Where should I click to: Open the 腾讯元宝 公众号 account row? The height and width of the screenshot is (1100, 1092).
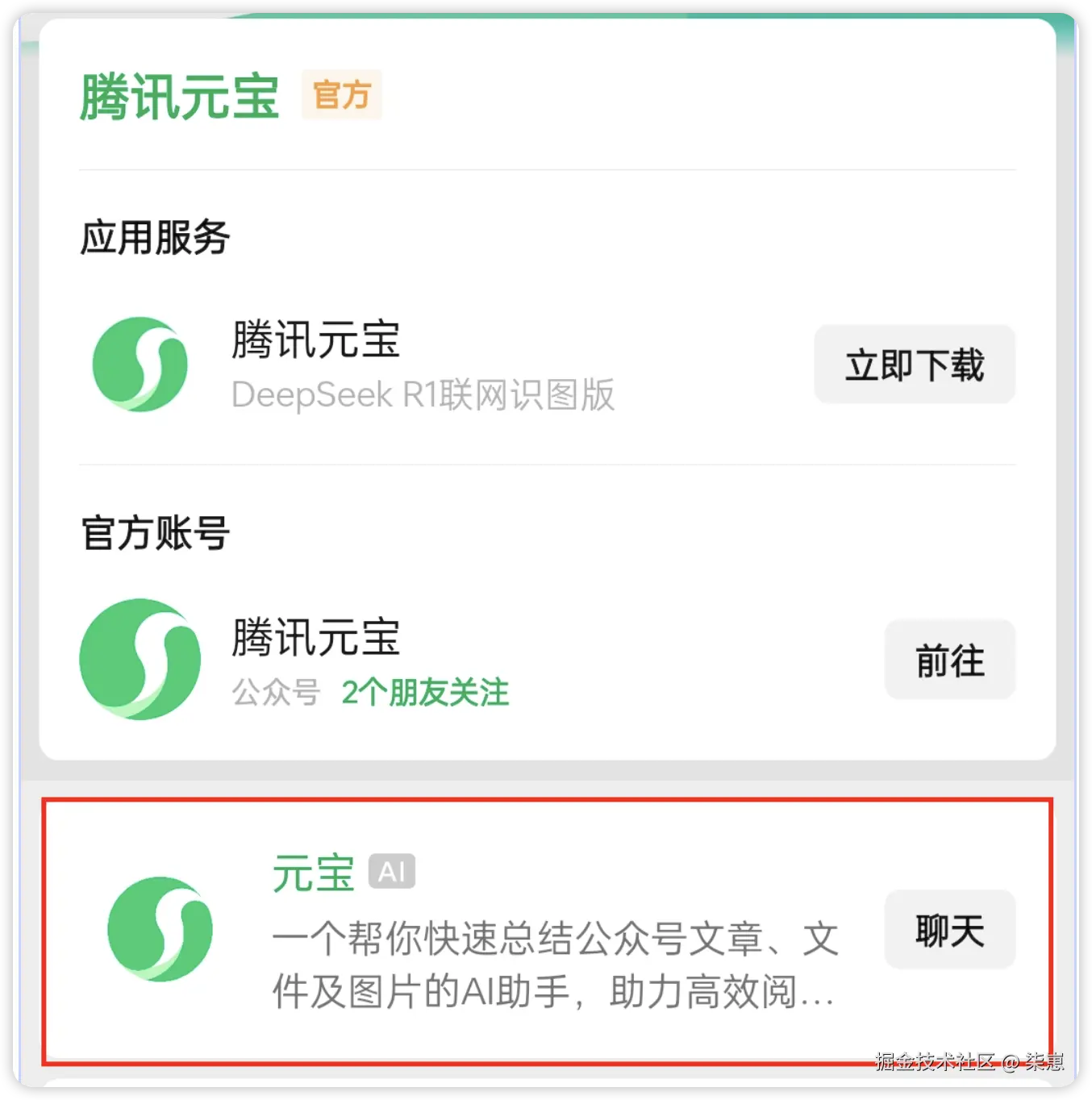coord(370,660)
